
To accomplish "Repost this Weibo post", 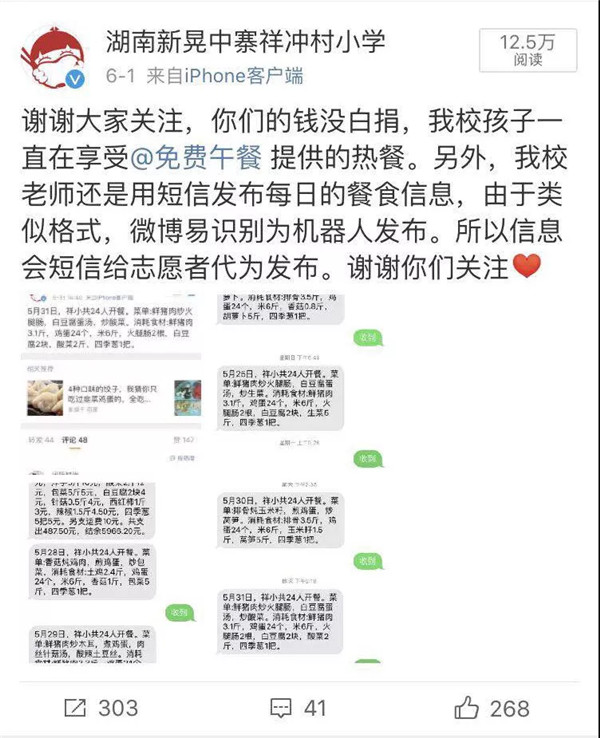I will click(100, 708).
